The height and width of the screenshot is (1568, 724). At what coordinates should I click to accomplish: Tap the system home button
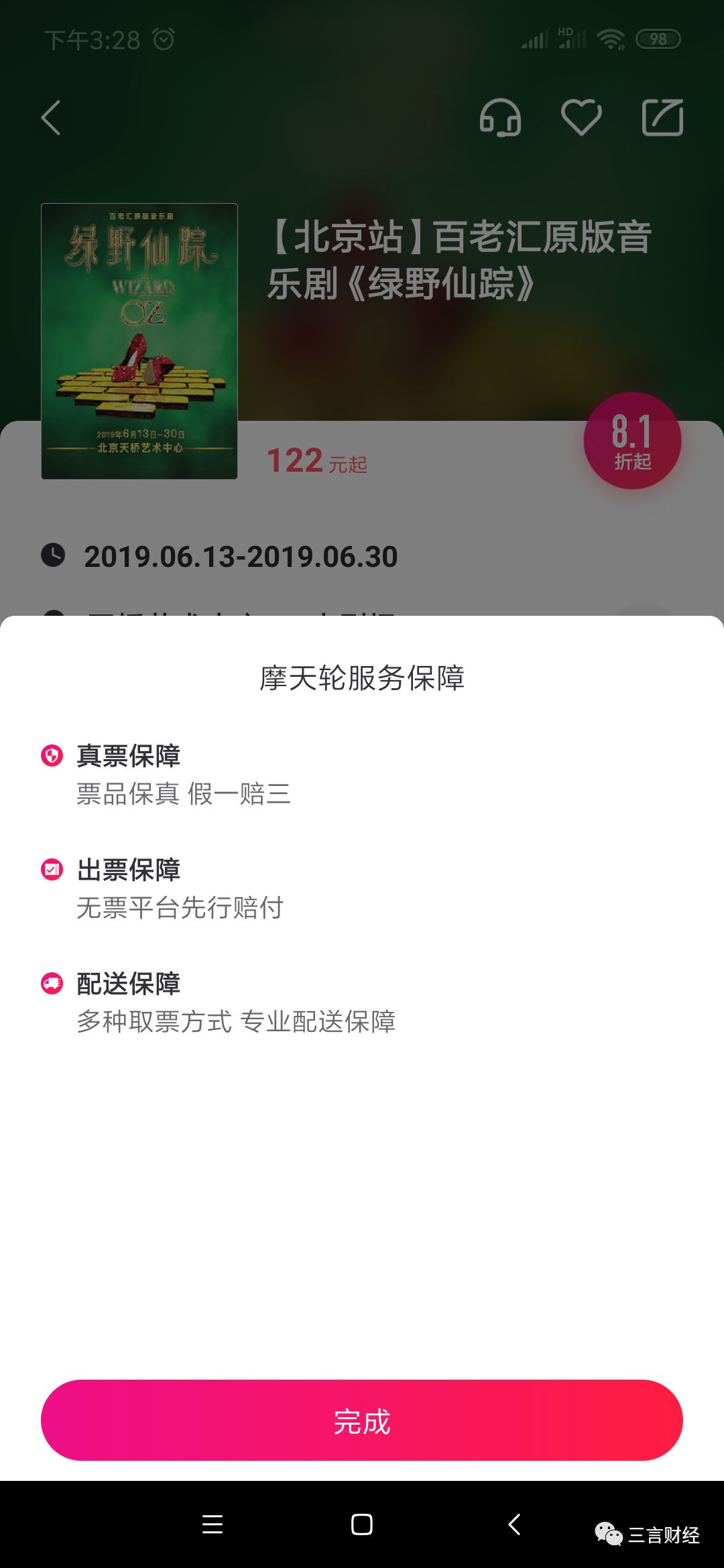click(362, 1524)
